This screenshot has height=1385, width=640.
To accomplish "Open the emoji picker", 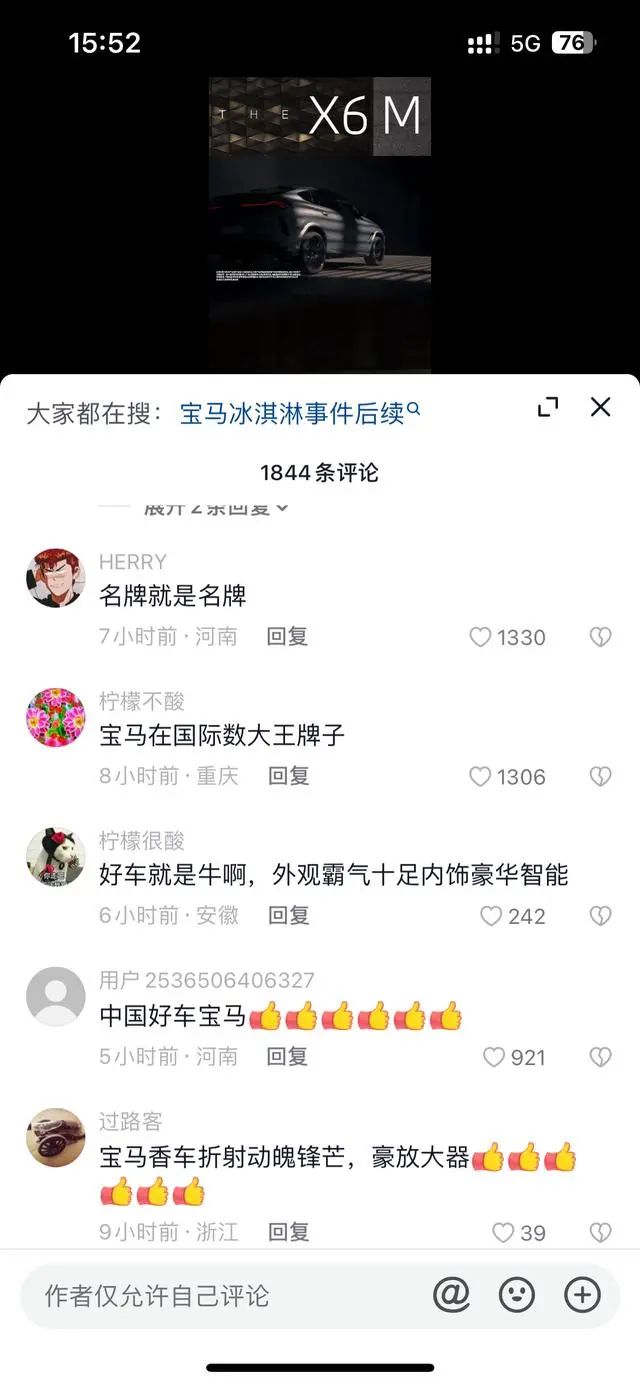I will click(x=516, y=1296).
